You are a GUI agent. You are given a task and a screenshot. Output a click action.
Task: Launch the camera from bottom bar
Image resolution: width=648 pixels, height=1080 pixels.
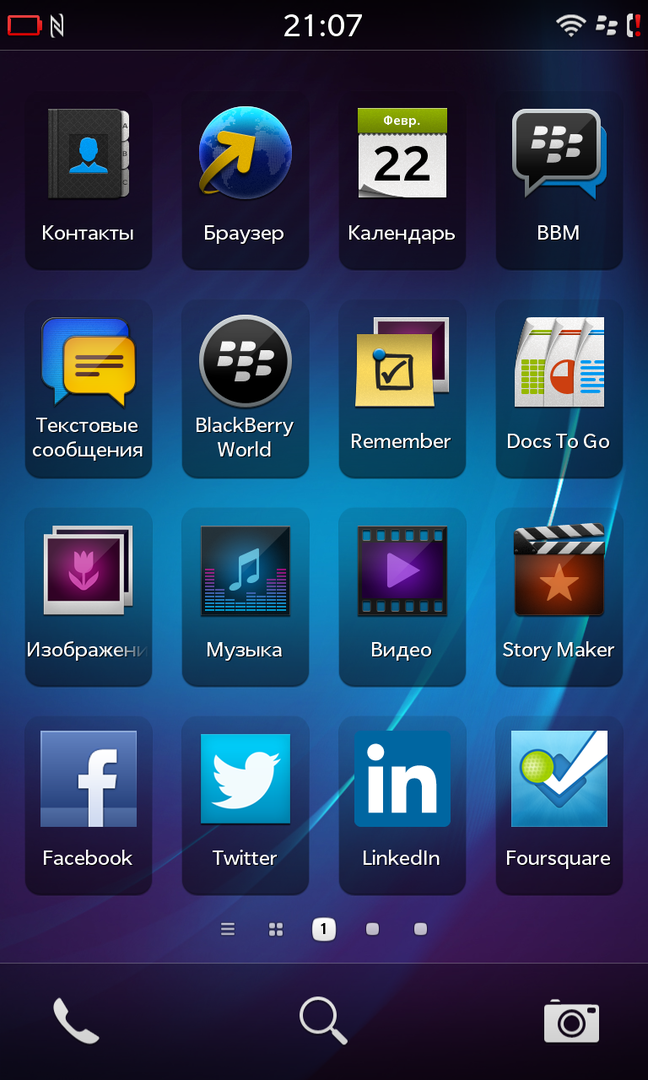[x=571, y=1021]
